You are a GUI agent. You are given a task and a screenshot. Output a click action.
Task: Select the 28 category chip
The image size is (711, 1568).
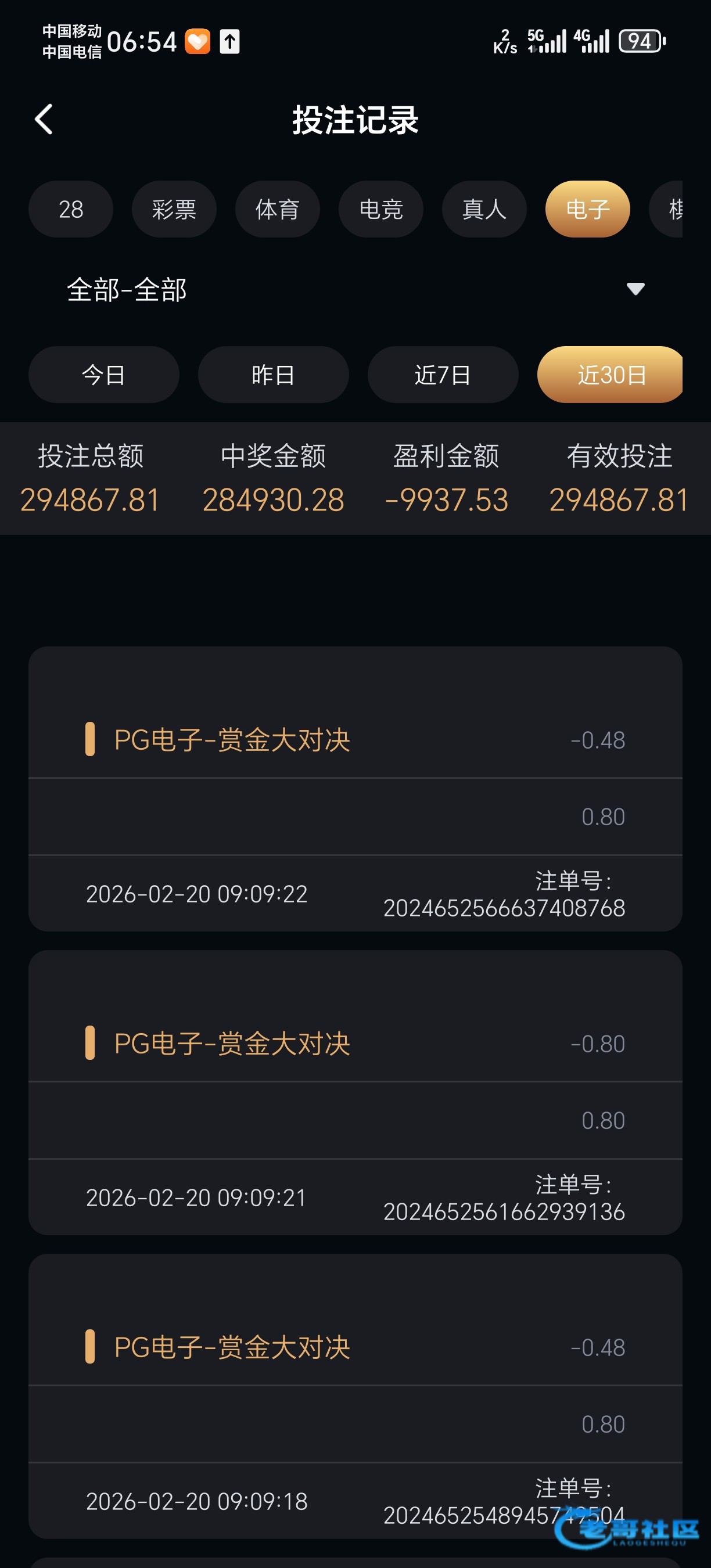[71, 210]
